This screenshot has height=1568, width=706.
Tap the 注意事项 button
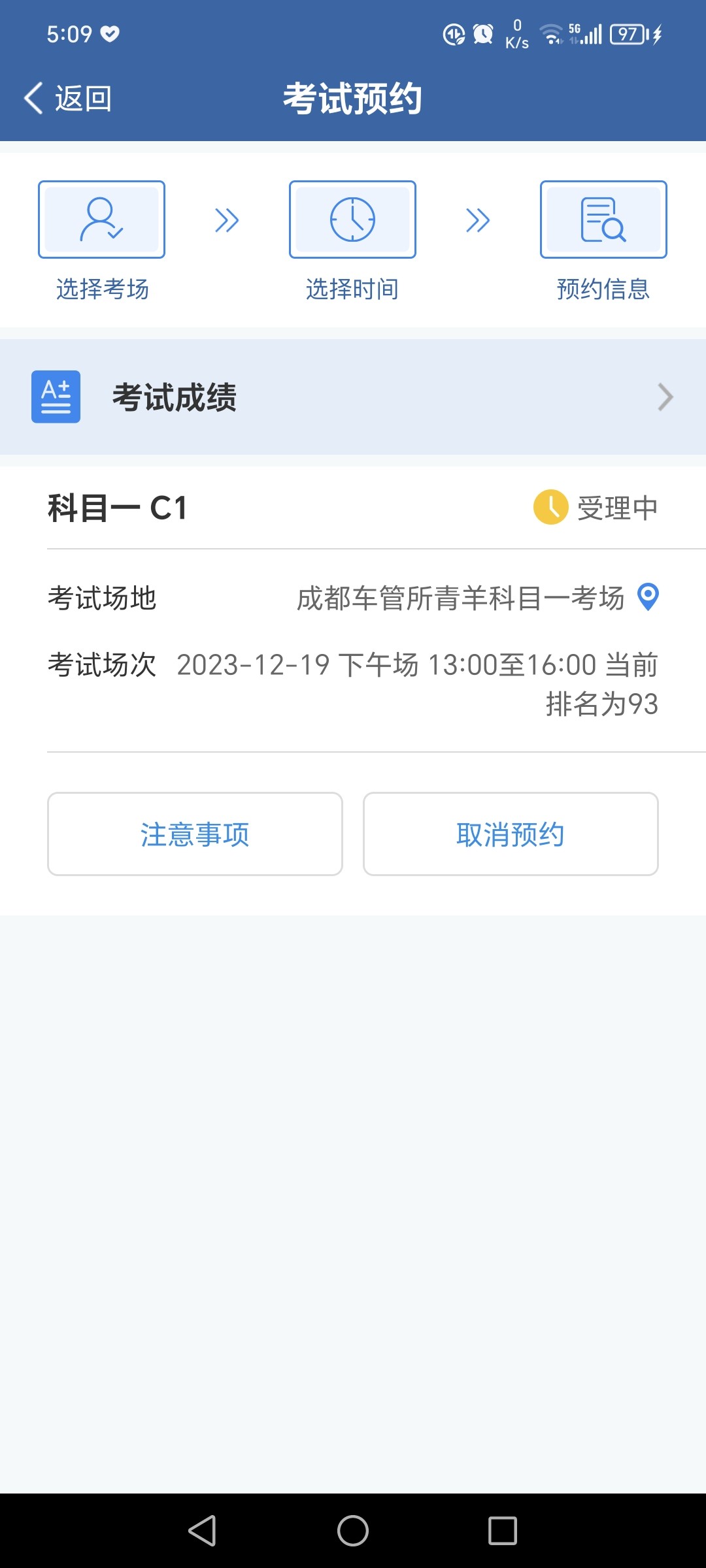tap(195, 834)
